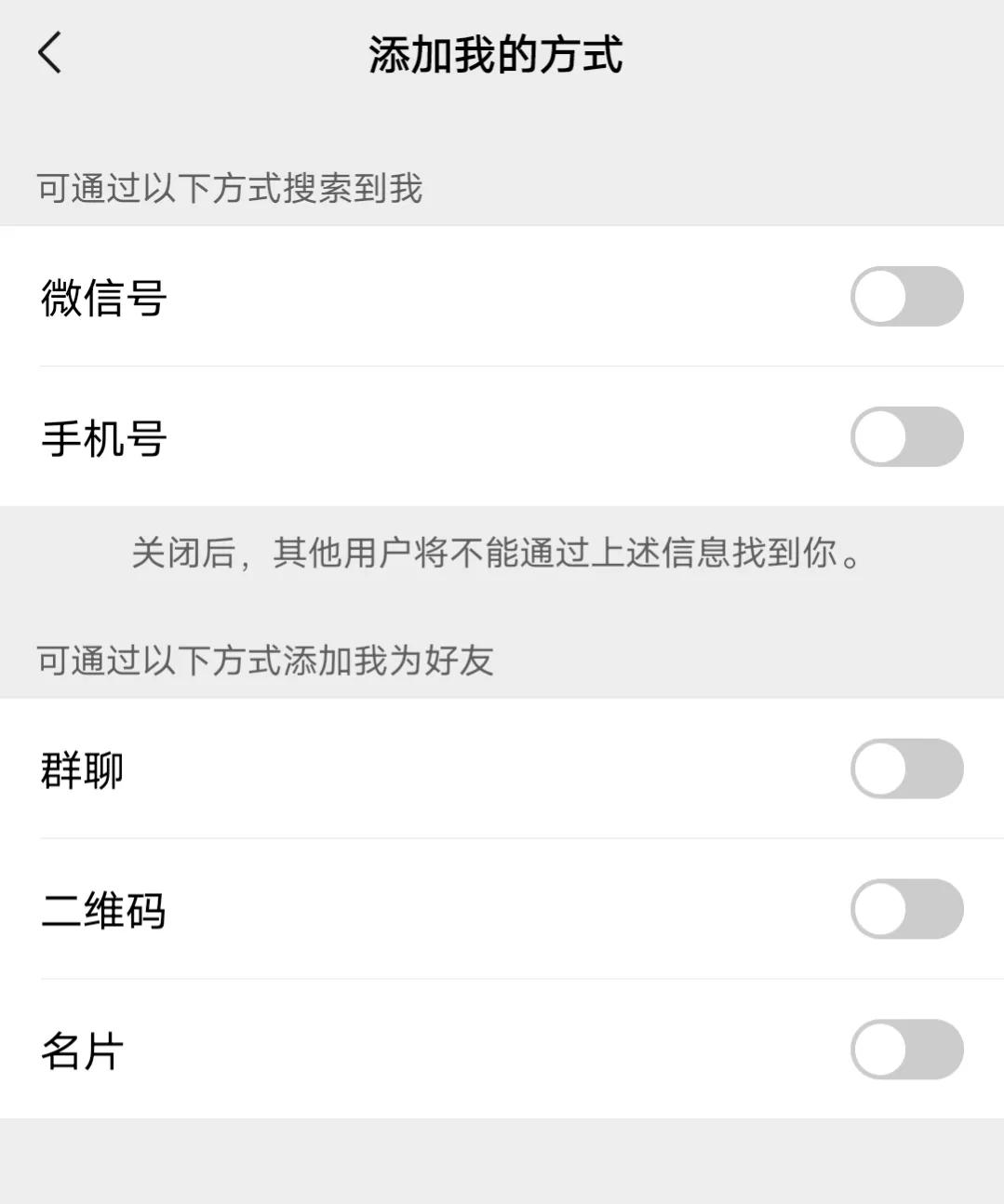
Task: Disable WeChat ID searchability via its toggle
Action: click(906, 297)
